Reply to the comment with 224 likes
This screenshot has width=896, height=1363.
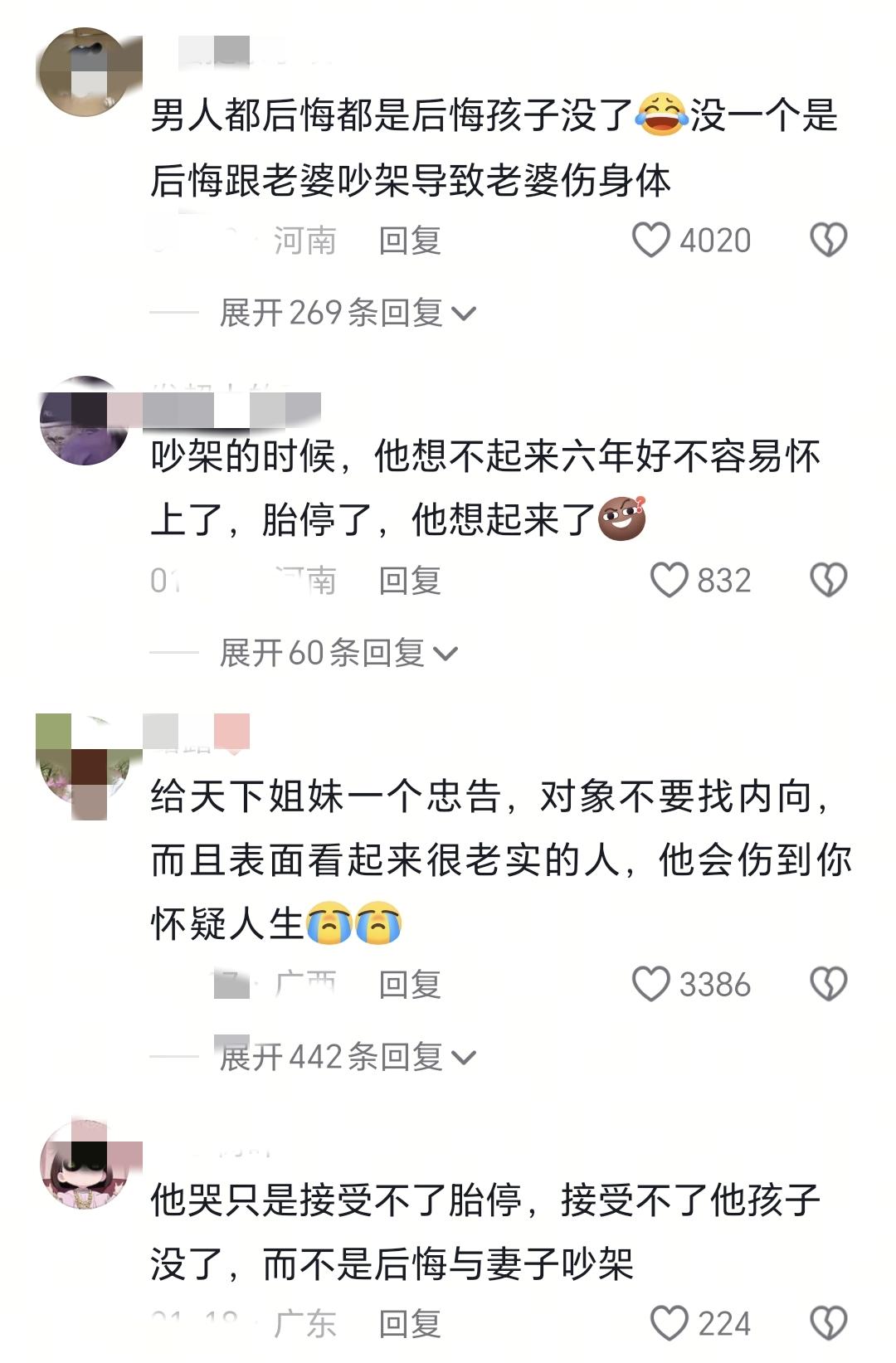pyautogui.click(x=409, y=1324)
